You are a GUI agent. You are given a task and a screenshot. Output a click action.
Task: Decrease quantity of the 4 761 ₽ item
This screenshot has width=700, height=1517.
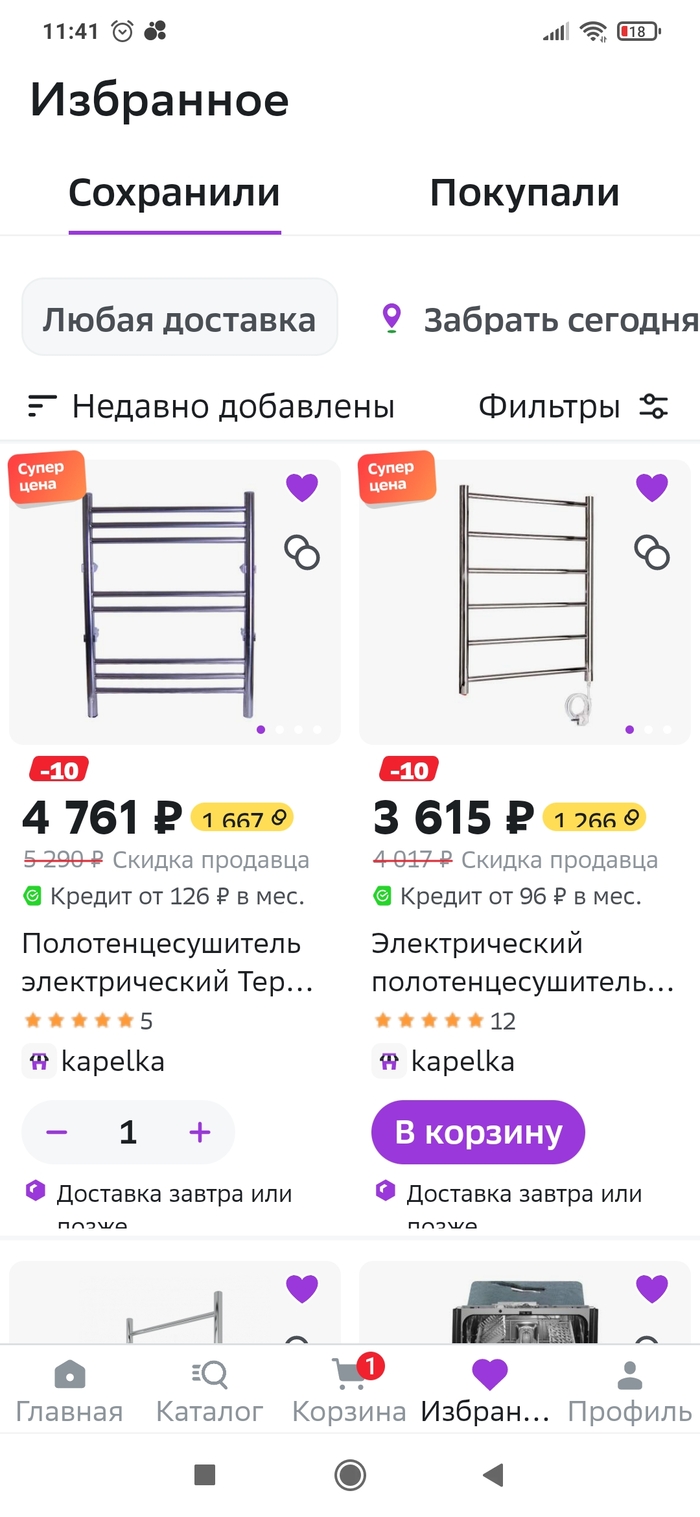pyautogui.click(x=57, y=1132)
